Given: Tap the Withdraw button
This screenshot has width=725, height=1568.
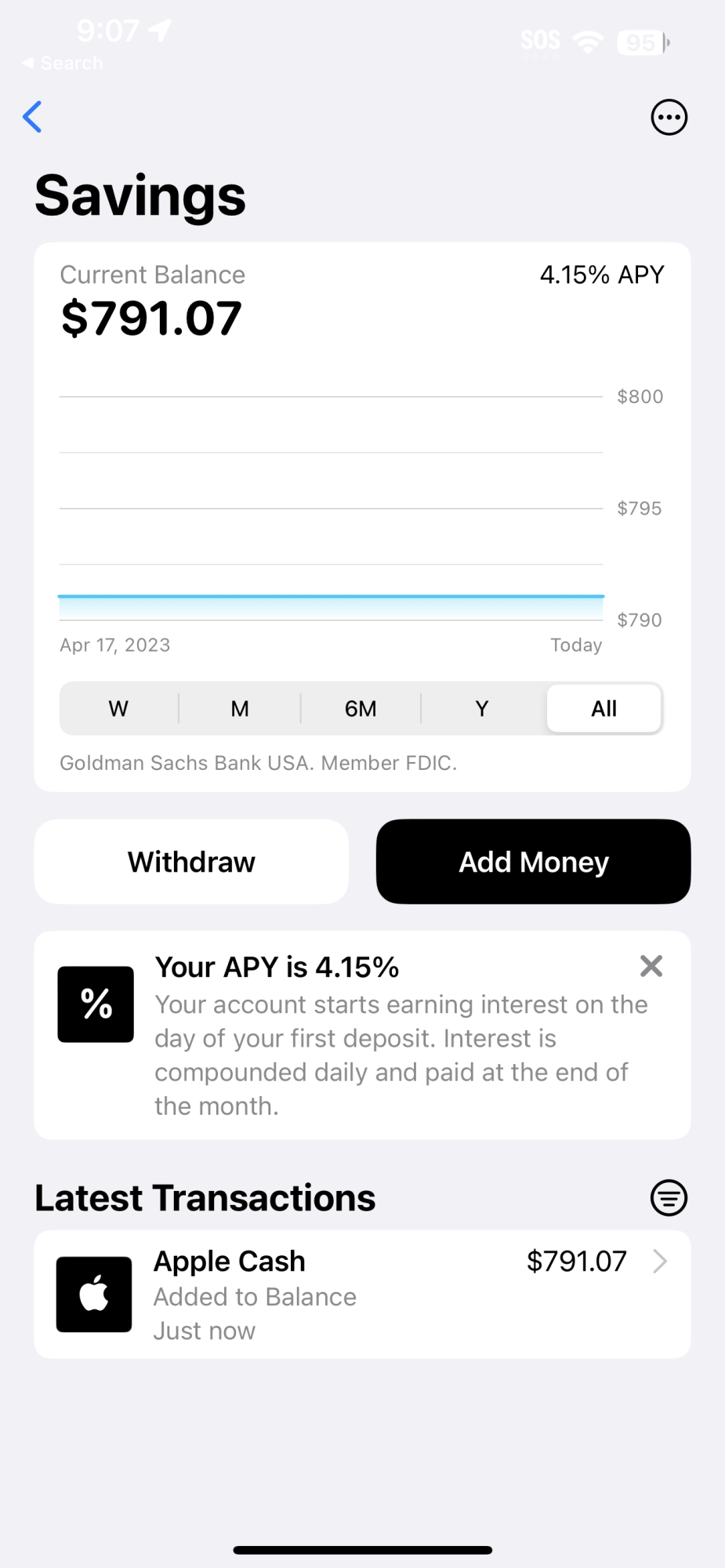Looking at the screenshot, I should (191, 862).
